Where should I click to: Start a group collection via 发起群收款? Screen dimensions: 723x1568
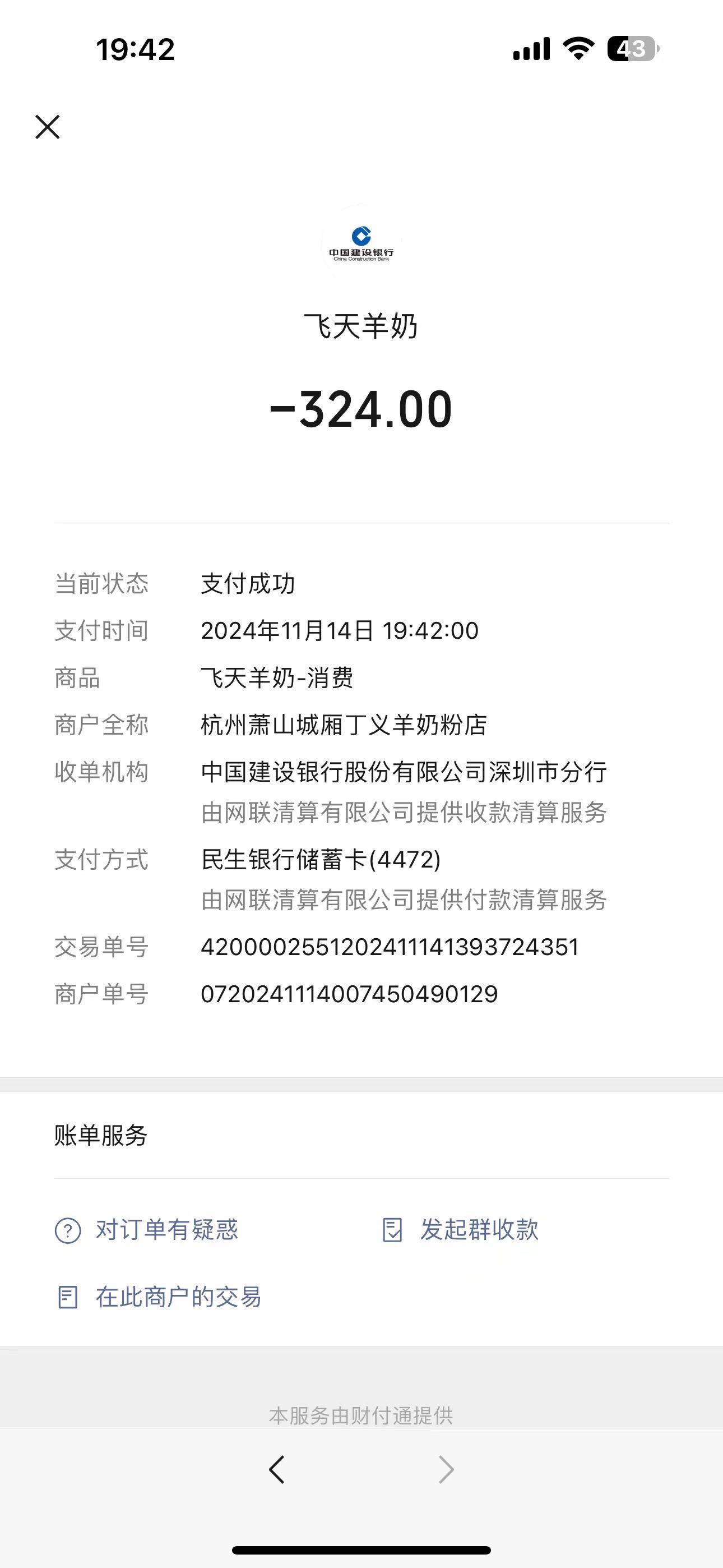tap(461, 1230)
